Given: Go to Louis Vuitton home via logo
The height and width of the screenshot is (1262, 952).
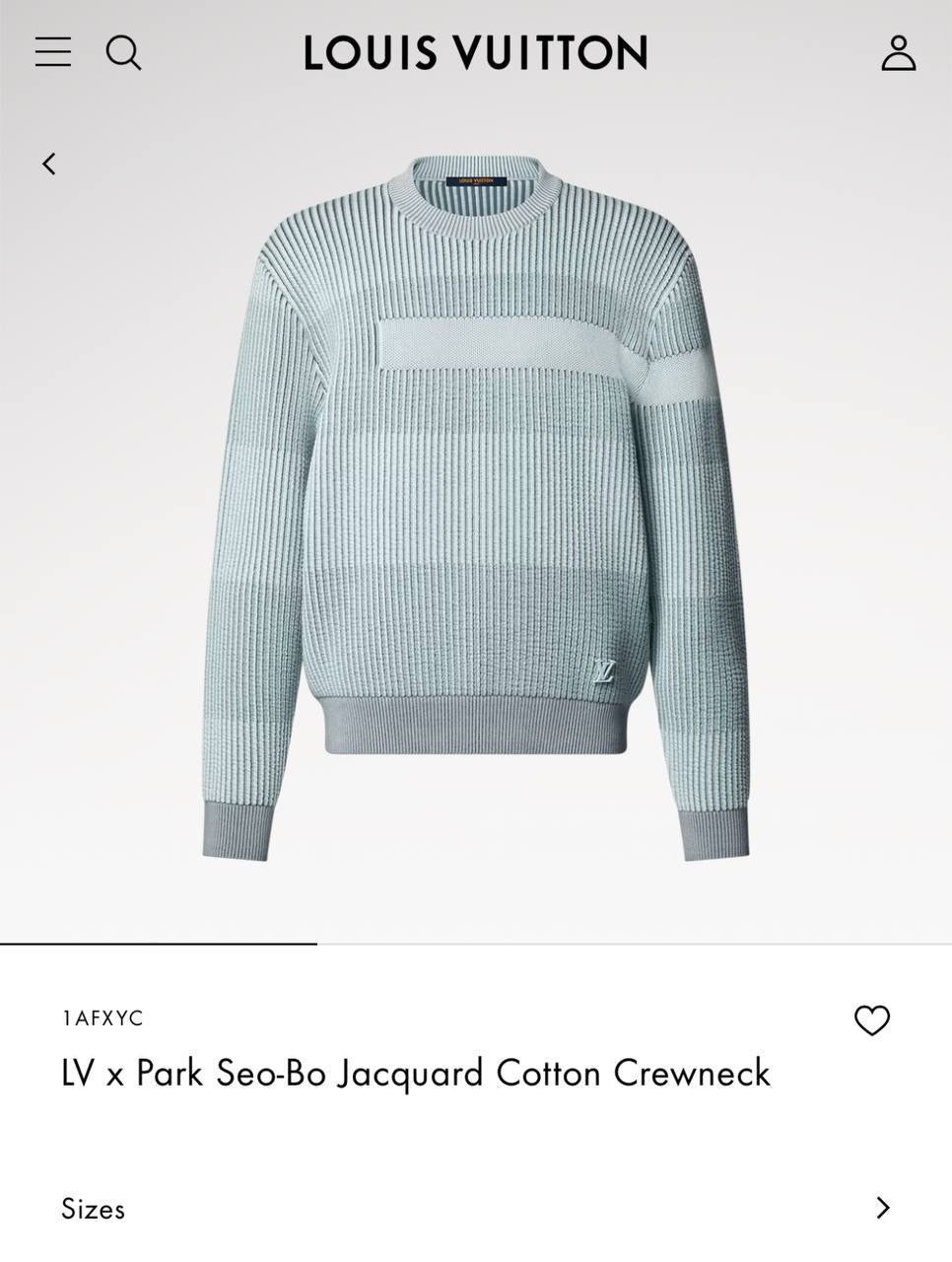Looking at the screenshot, I should pyautogui.click(x=475, y=52).
